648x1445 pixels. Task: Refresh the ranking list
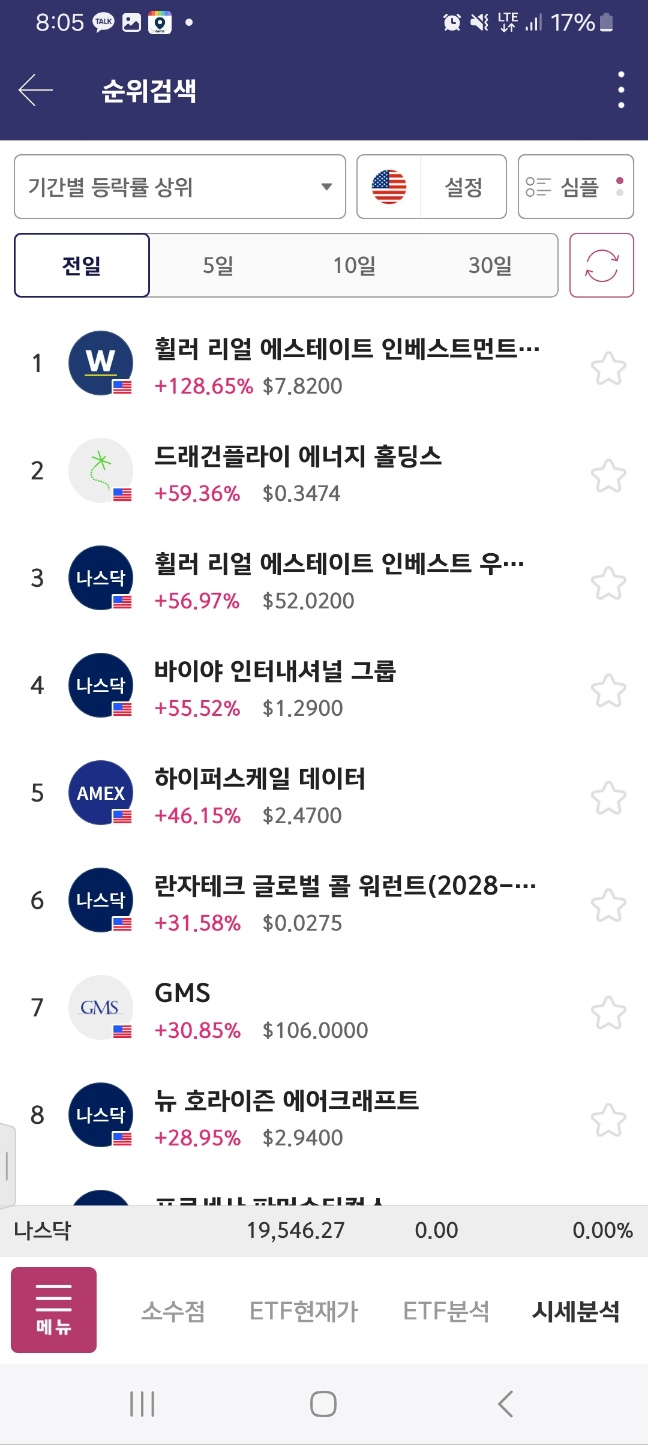tap(601, 266)
